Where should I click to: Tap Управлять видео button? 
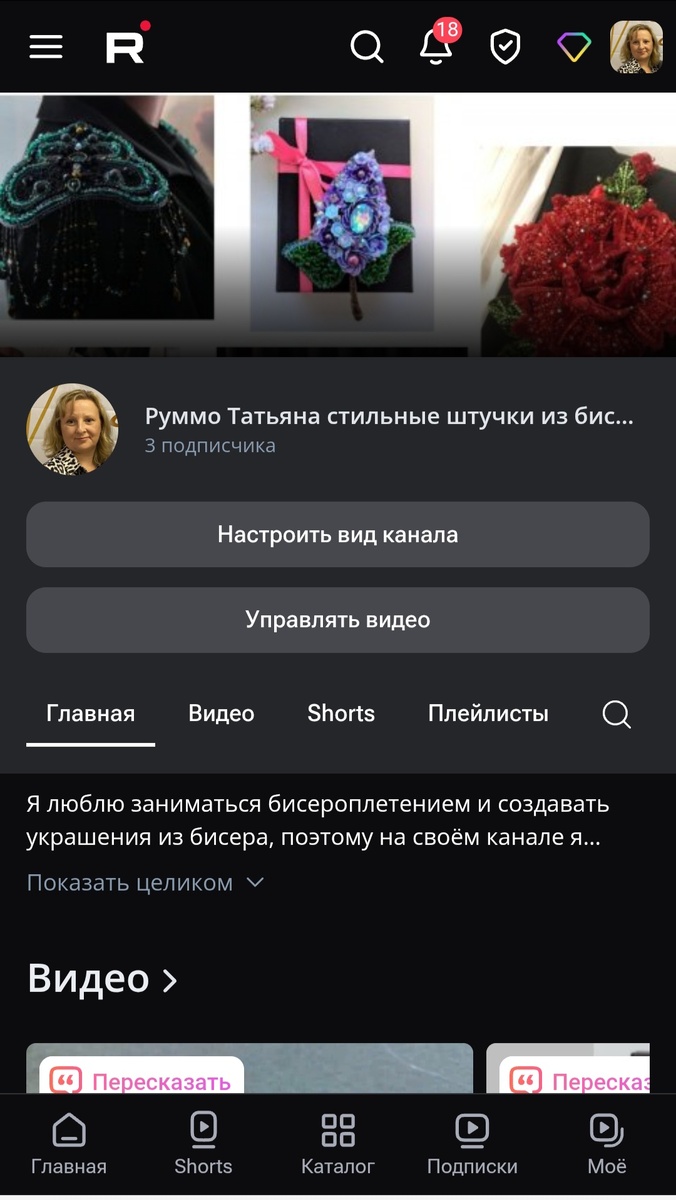pos(338,620)
